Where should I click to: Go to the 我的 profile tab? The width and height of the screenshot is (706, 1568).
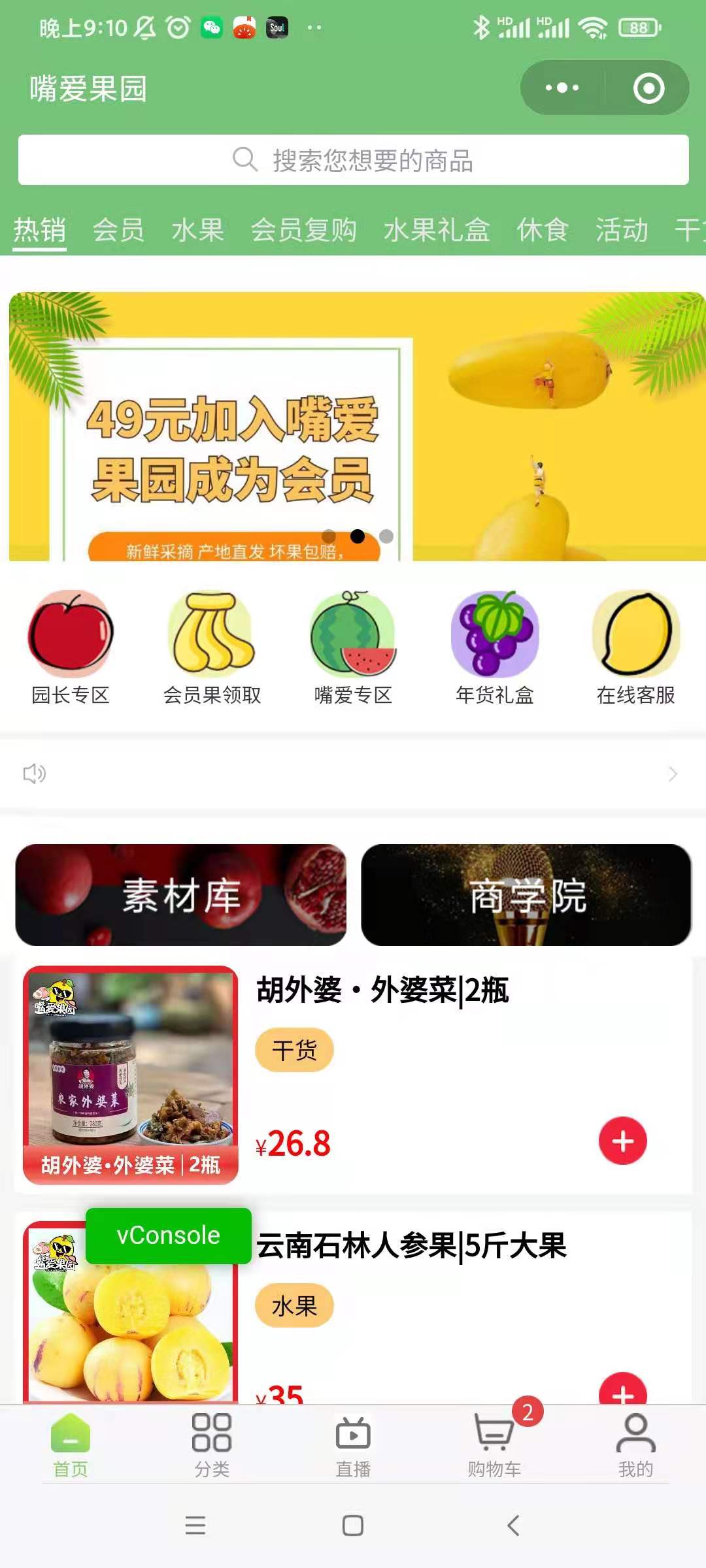tap(635, 1445)
